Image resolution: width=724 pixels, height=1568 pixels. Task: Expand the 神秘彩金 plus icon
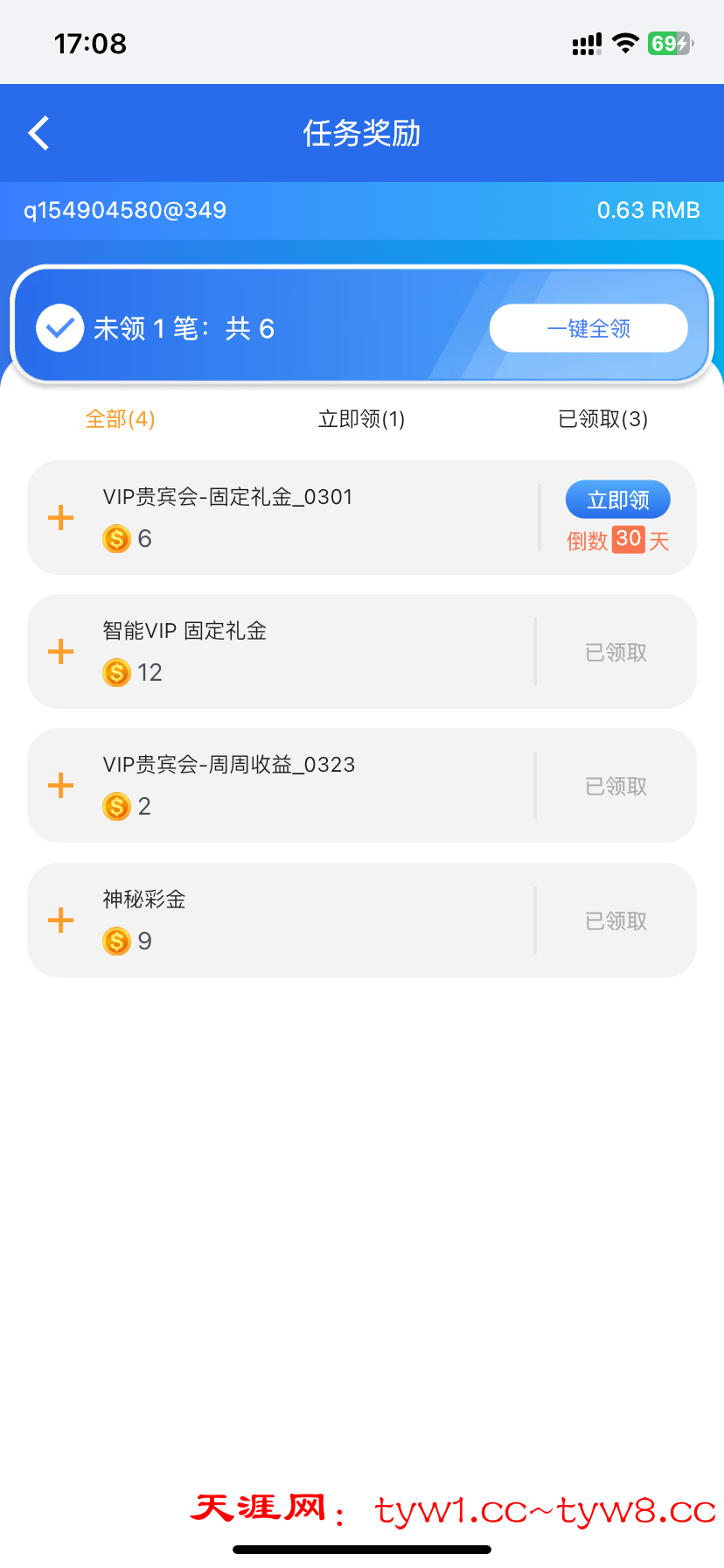(61, 920)
